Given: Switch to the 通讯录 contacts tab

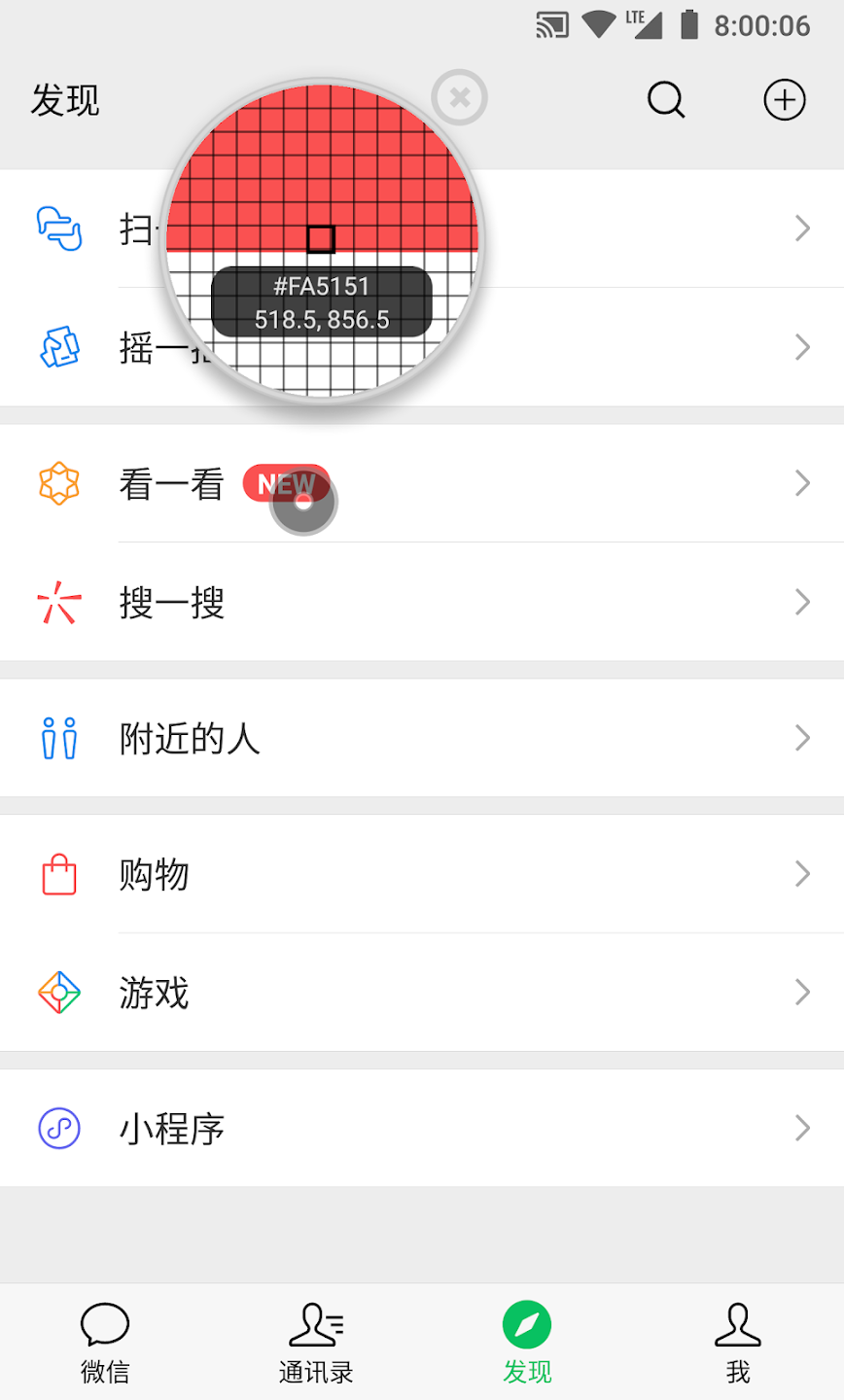Looking at the screenshot, I should pyautogui.click(x=316, y=1344).
